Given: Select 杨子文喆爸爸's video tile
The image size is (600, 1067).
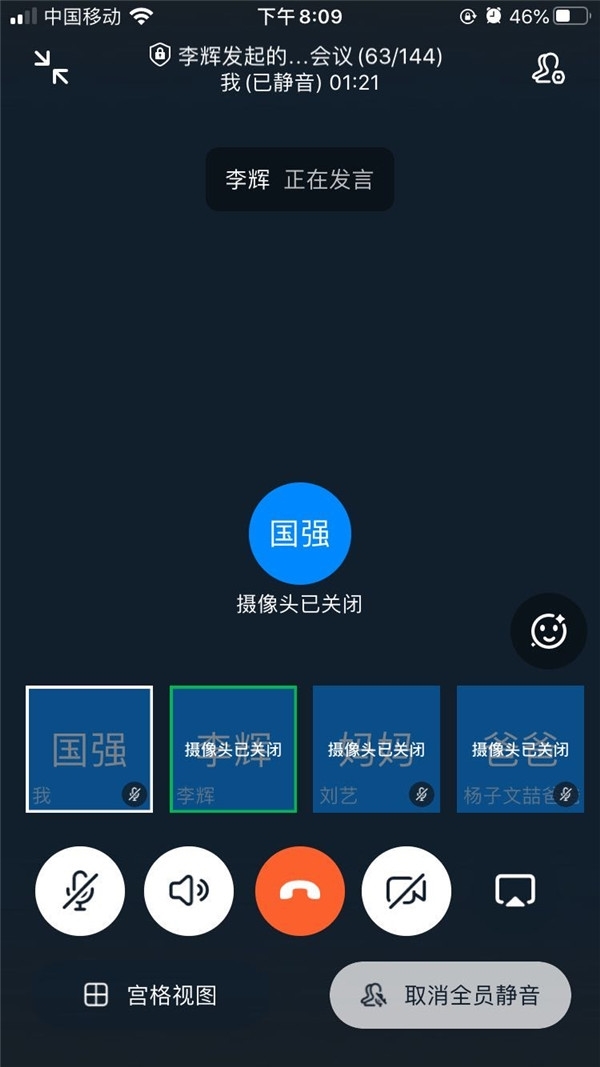Looking at the screenshot, I should [x=520, y=749].
